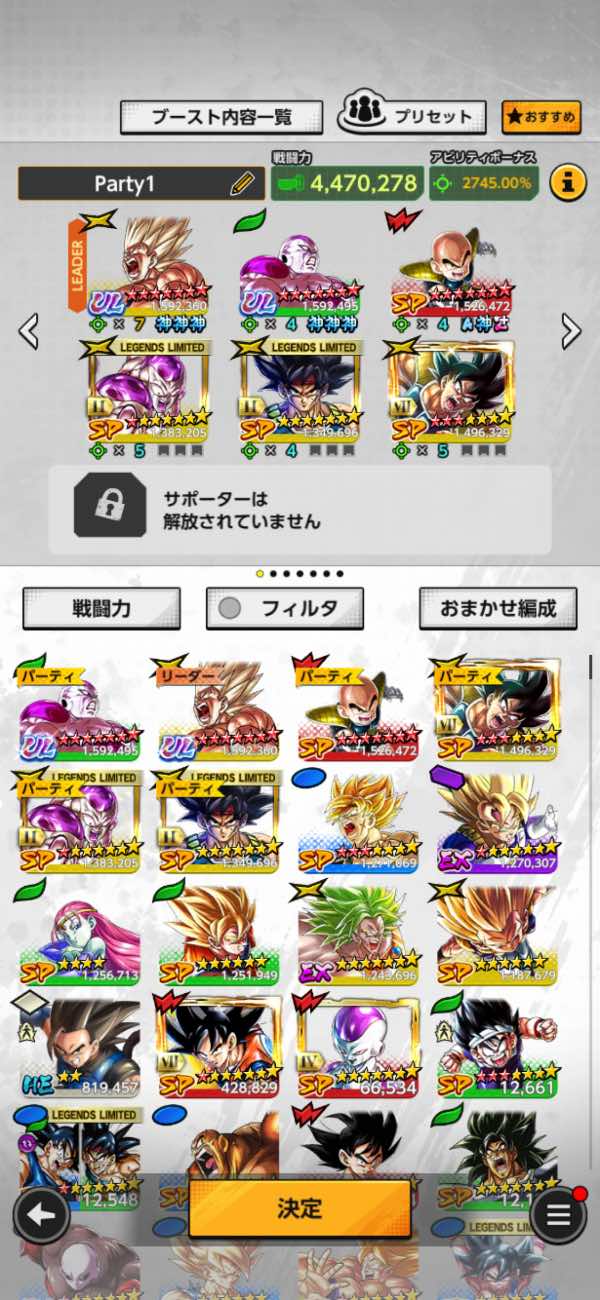Open the プリセット presets button
The image size is (600, 1300).
point(412,116)
